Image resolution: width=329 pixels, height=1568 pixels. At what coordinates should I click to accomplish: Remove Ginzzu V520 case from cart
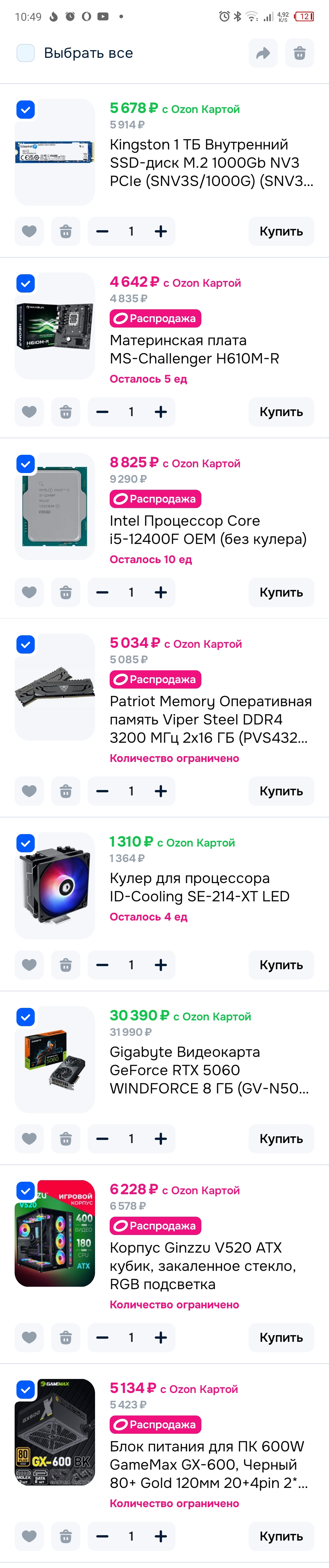coord(66,1337)
